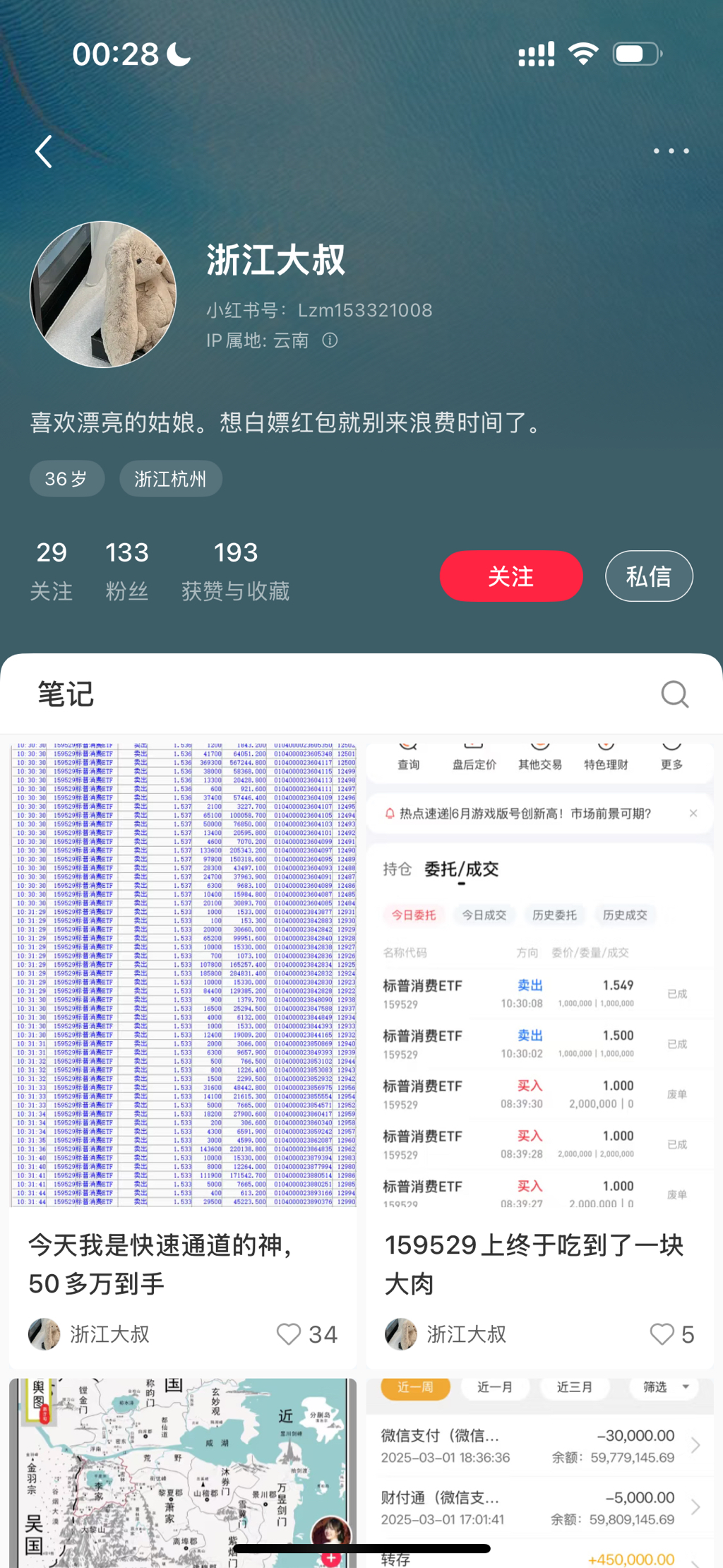Like the 159529上终于吃到了一块大肉 note

pos(662,1334)
